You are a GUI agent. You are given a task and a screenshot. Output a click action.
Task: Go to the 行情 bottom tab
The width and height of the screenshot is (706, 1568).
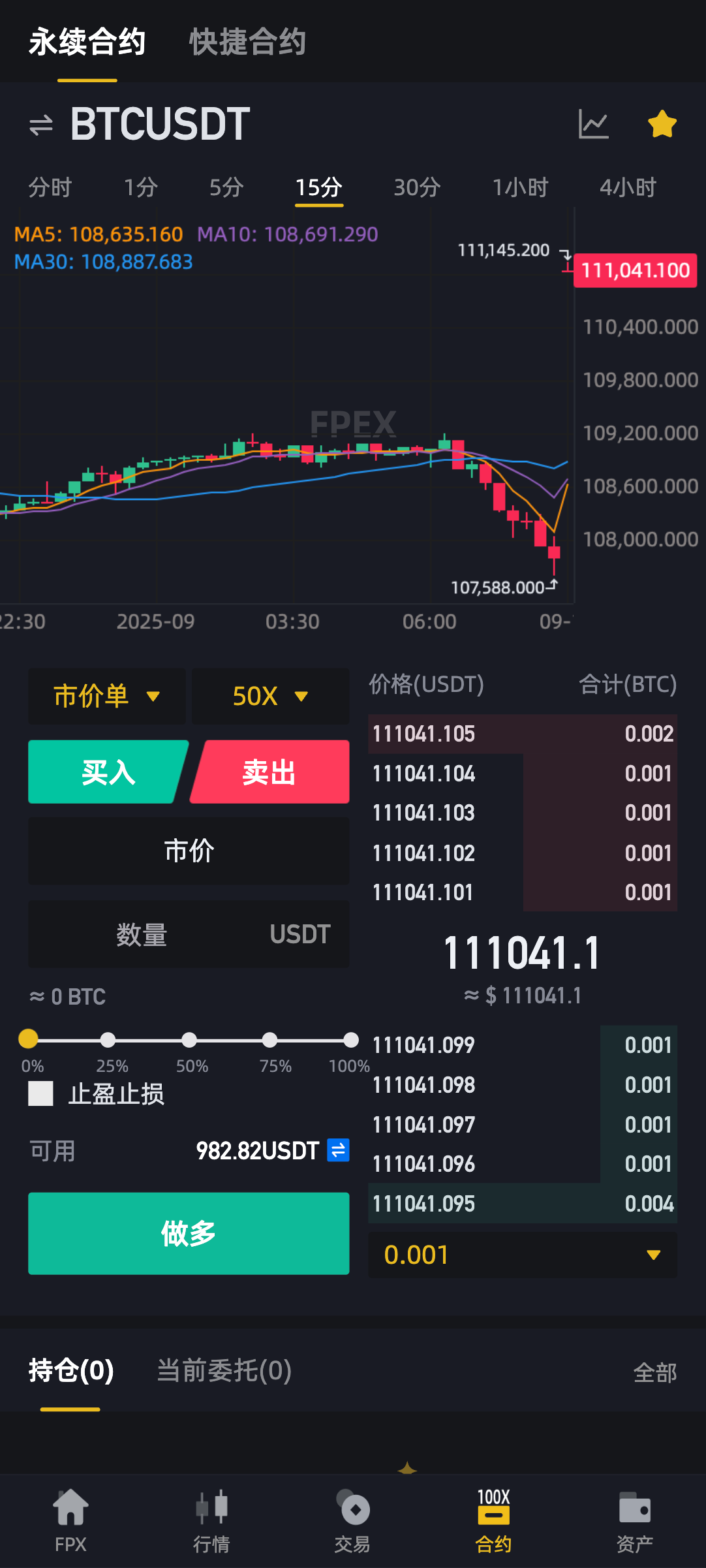[x=211, y=1521]
